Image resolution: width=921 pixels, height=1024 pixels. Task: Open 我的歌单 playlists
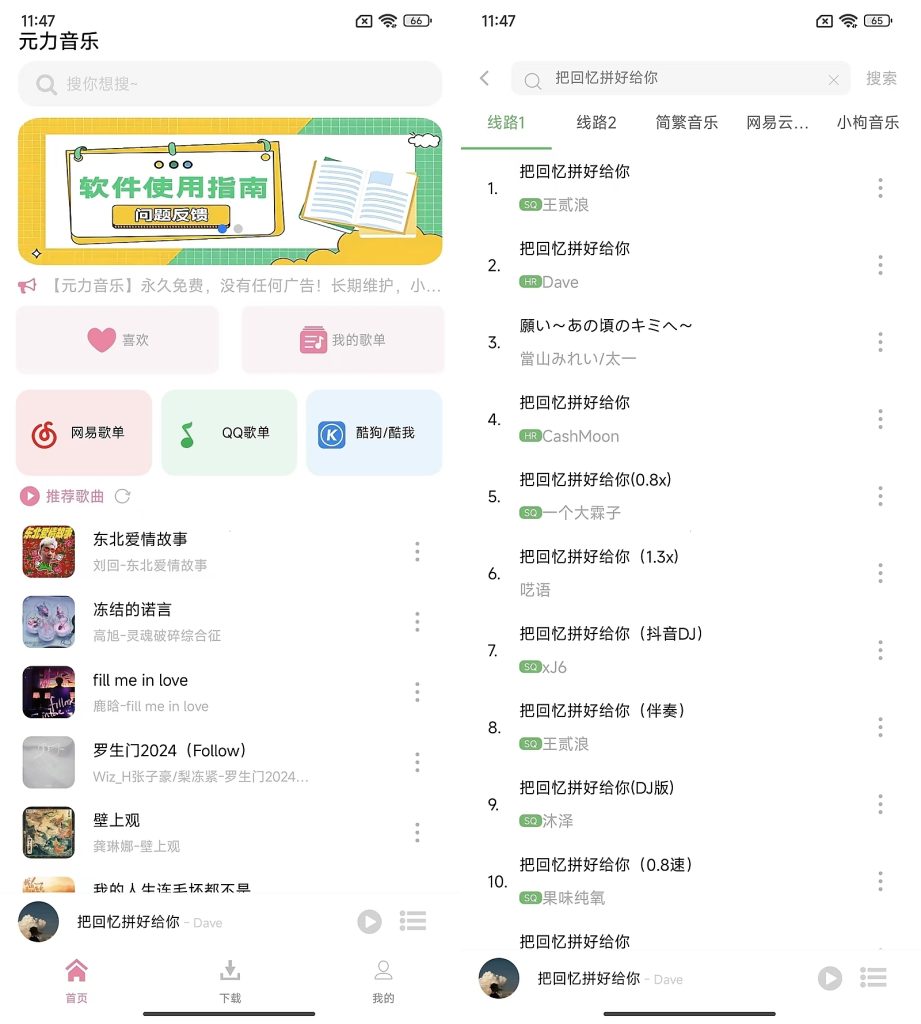pos(343,340)
